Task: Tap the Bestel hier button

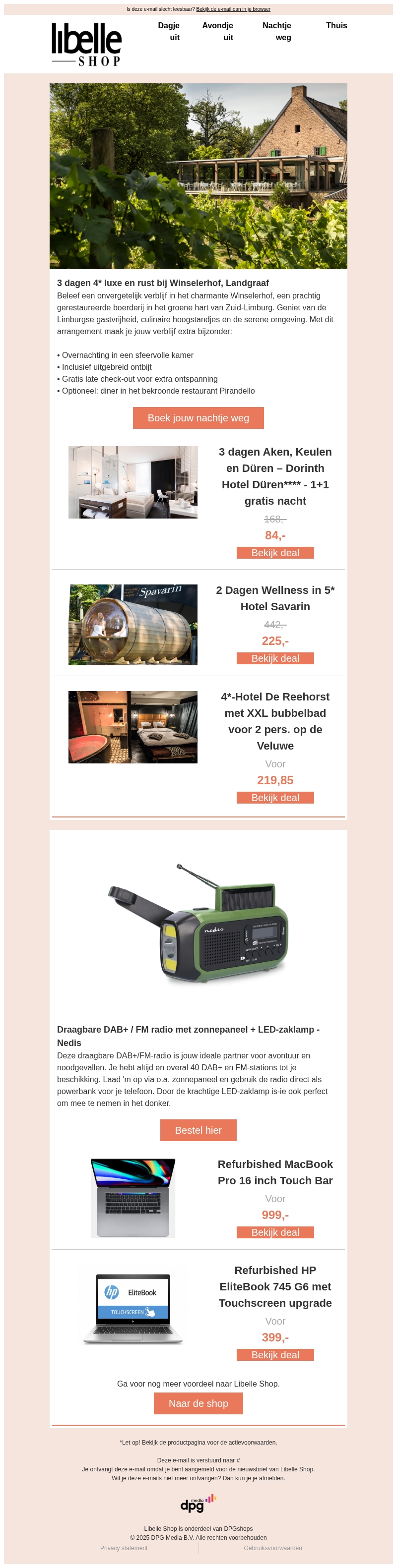Action: [x=198, y=1130]
